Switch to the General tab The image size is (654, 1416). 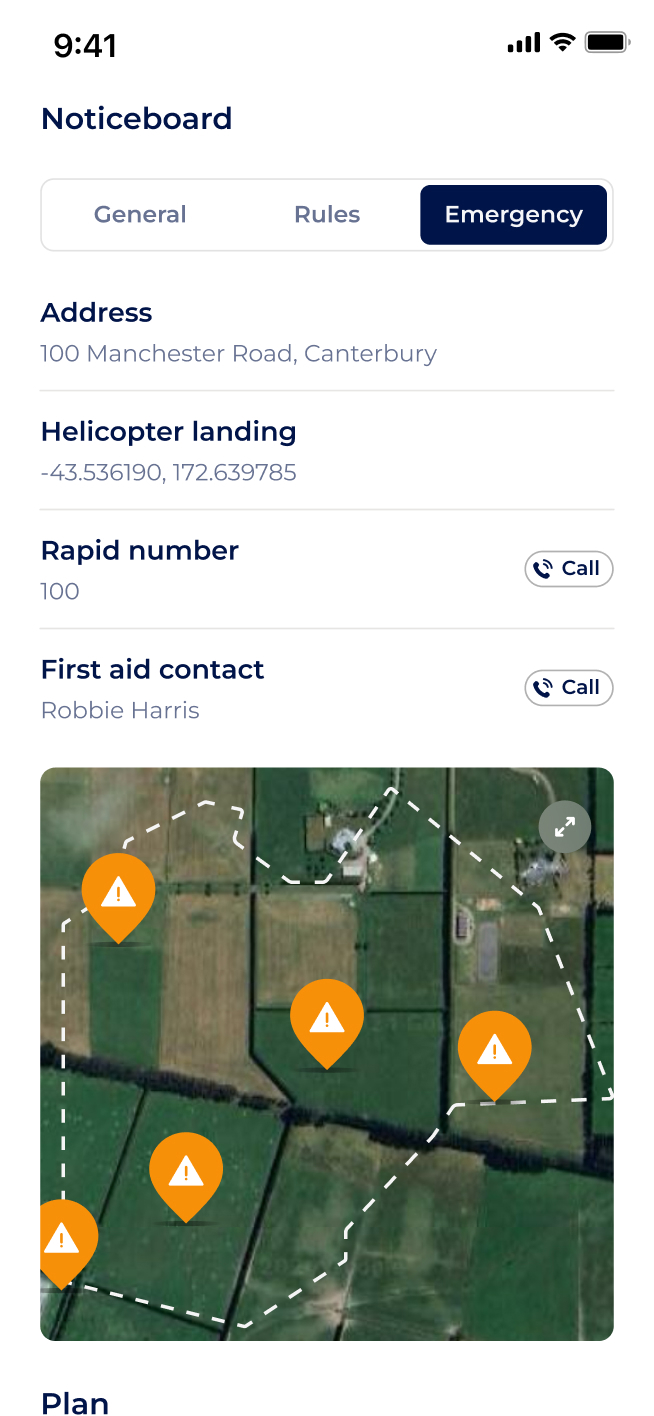[140, 215]
